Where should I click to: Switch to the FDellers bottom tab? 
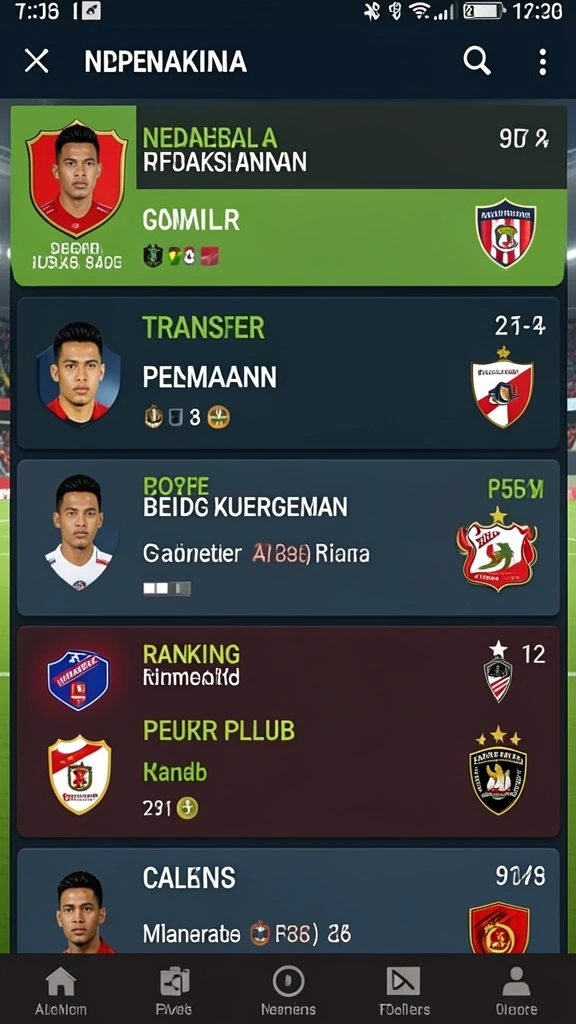coord(404,991)
